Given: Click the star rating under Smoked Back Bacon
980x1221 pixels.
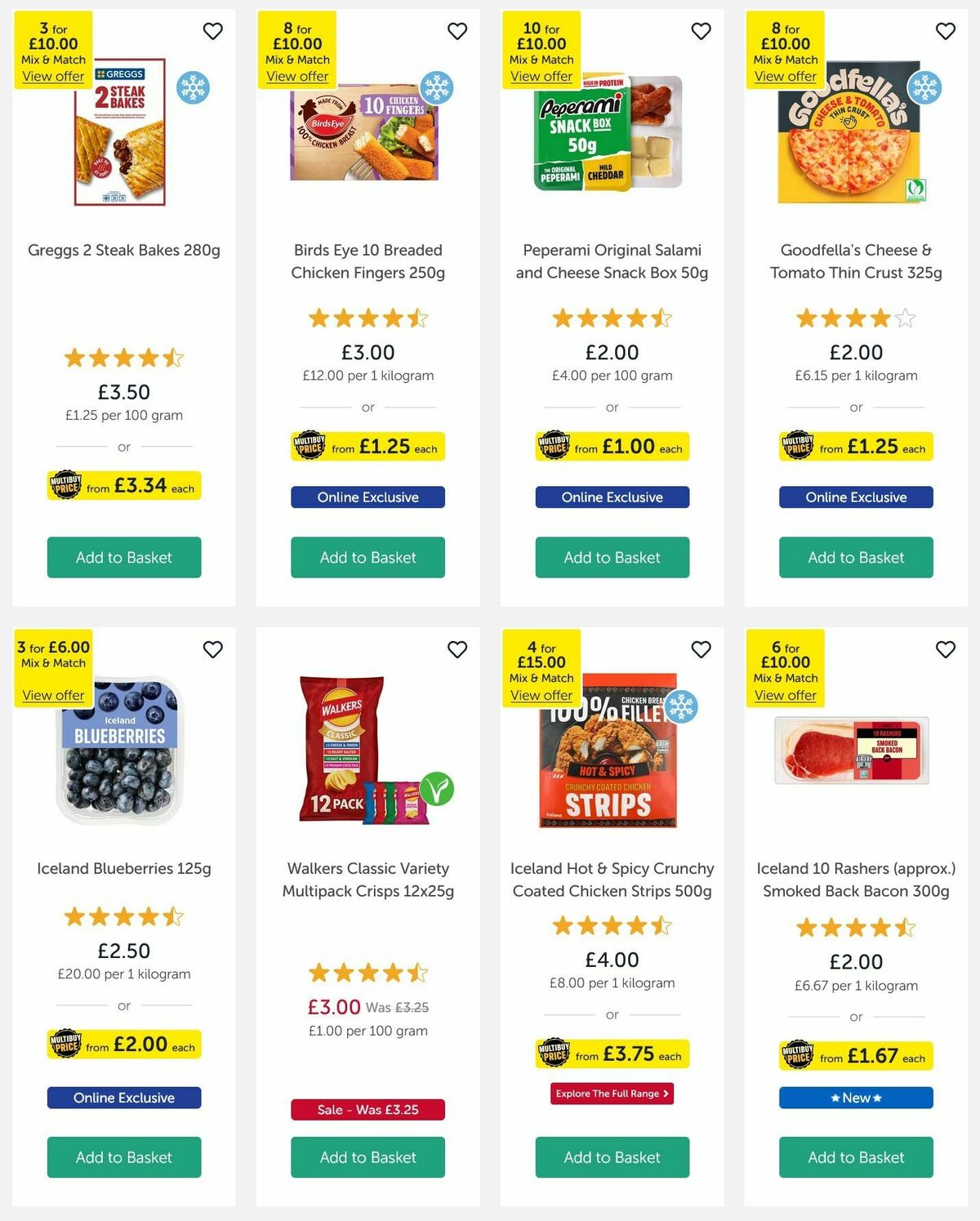Looking at the screenshot, I should click(x=855, y=927).
